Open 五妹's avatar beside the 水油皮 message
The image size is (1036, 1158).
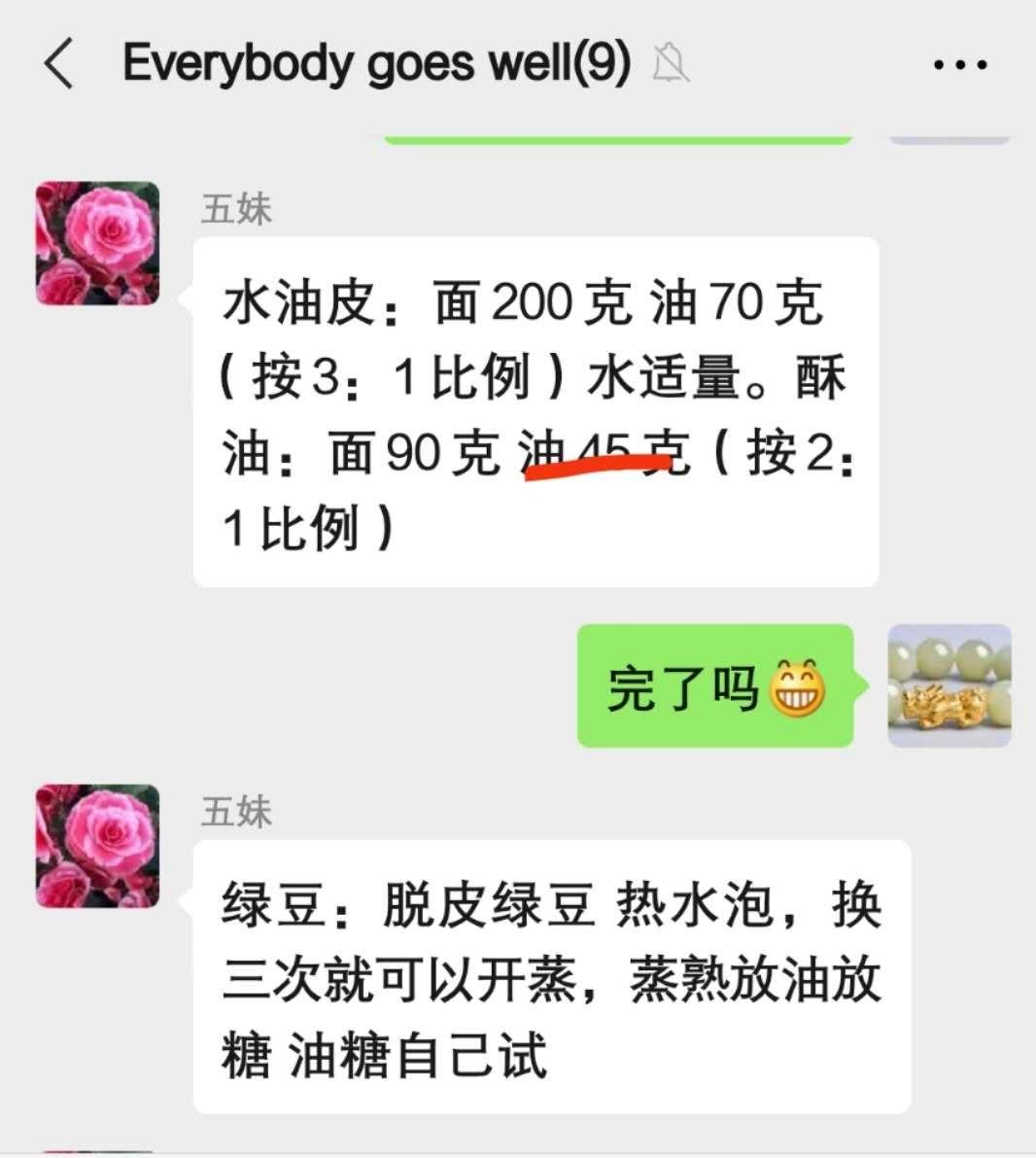click(97, 243)
